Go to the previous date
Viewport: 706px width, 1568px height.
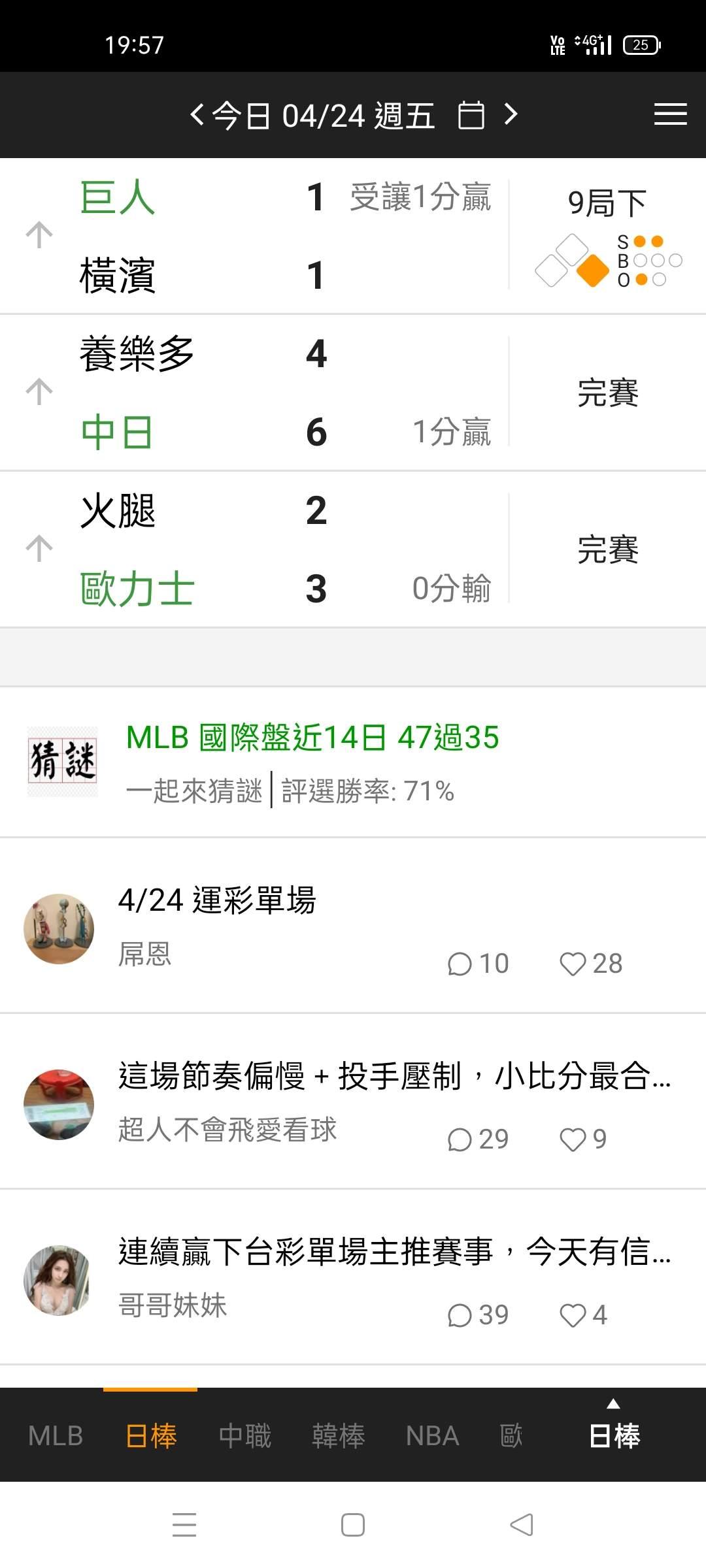(x=197, y=116)
